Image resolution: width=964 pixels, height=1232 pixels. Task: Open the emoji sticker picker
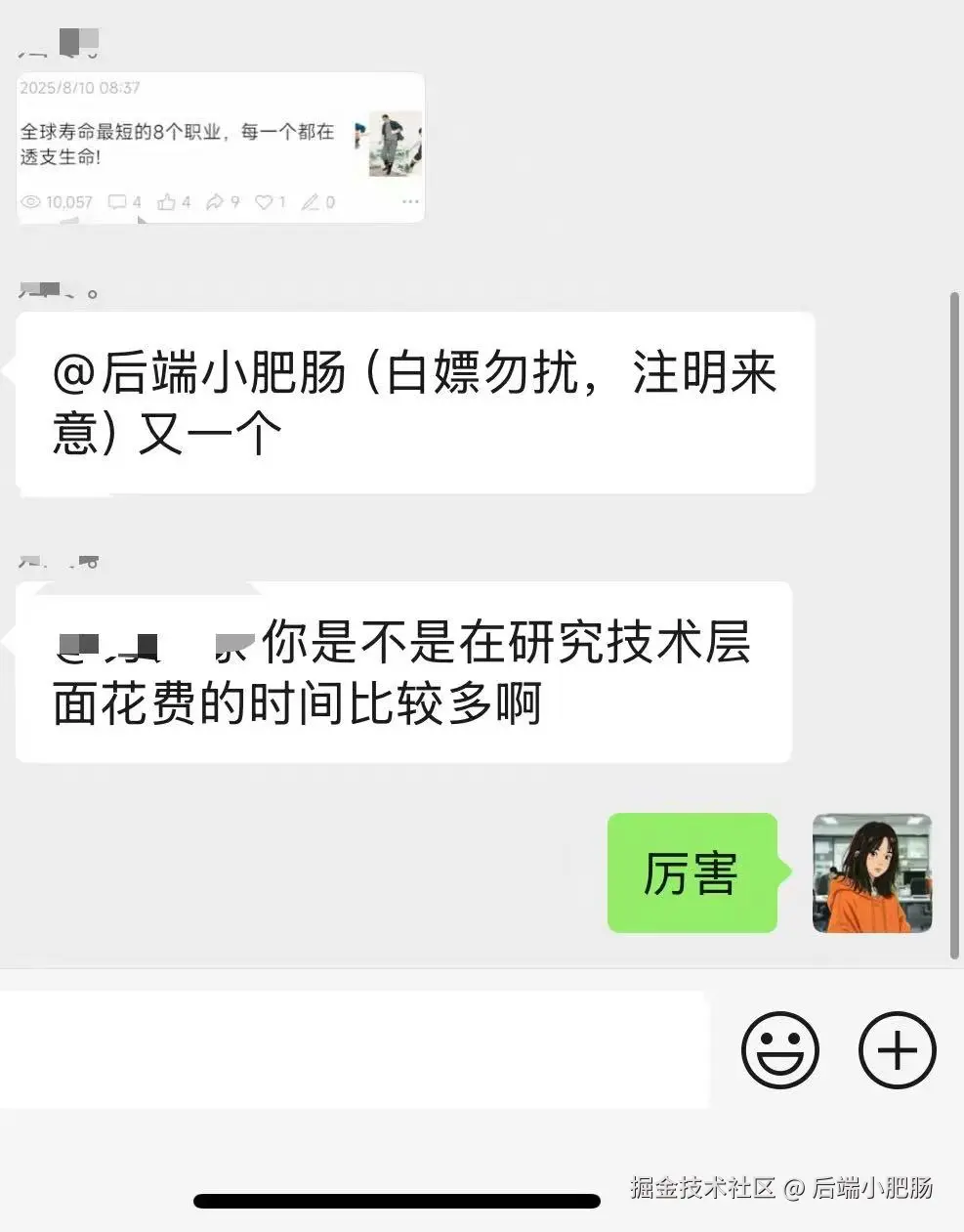[779, 1050]
